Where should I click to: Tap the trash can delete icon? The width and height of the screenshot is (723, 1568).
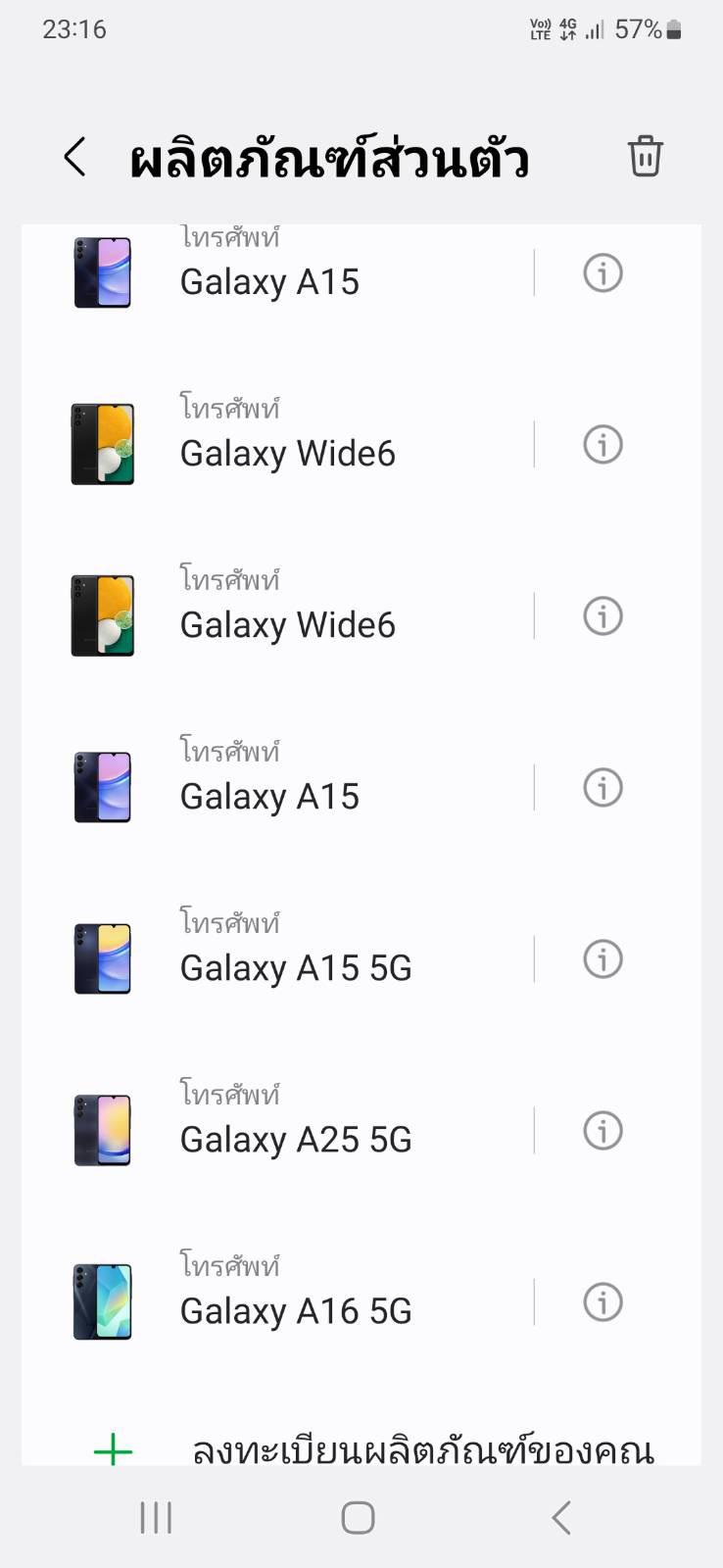point(645,157)
